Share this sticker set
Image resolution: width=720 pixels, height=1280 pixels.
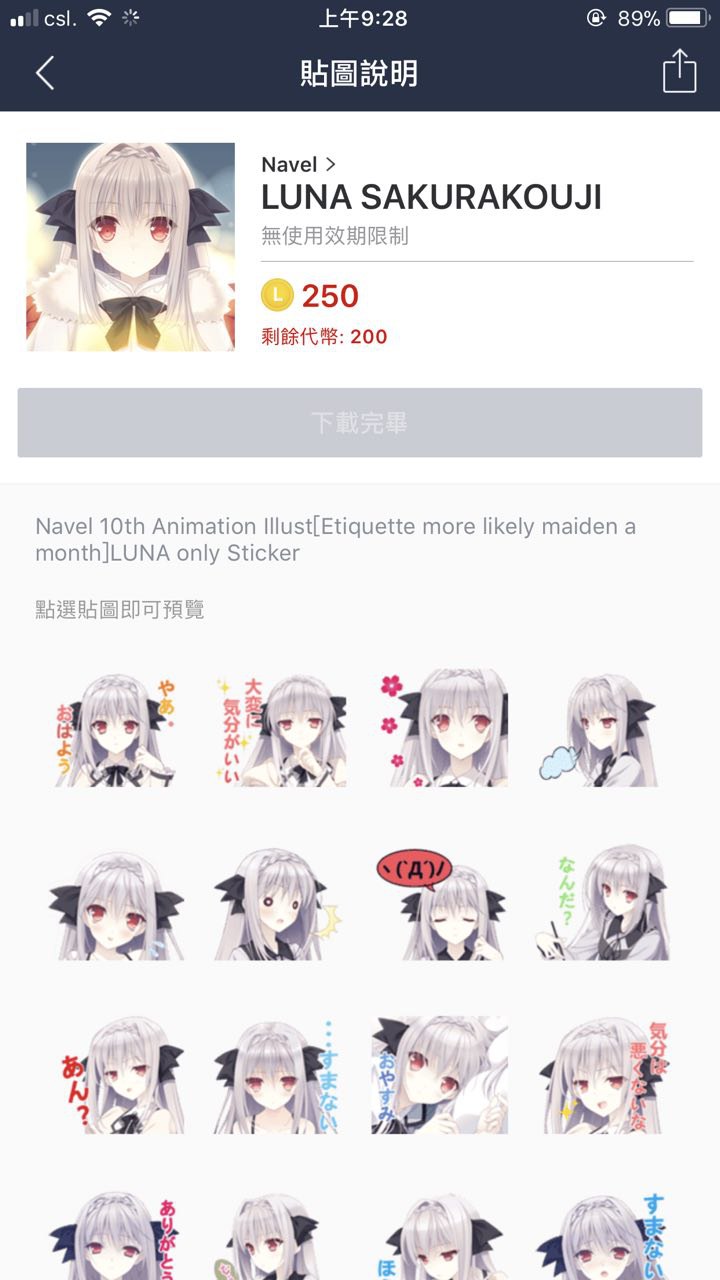(679, 72)
